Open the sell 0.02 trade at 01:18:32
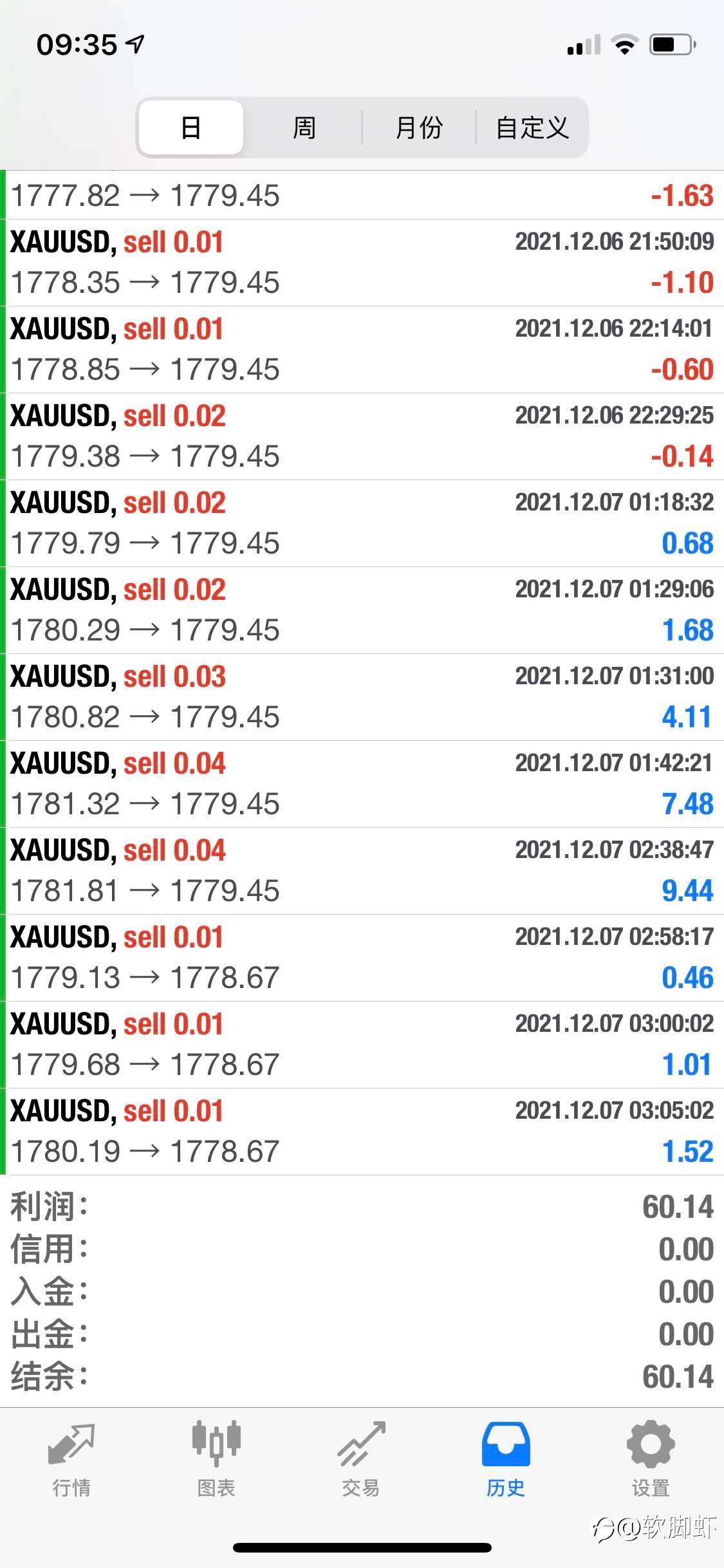 (364, 523)
